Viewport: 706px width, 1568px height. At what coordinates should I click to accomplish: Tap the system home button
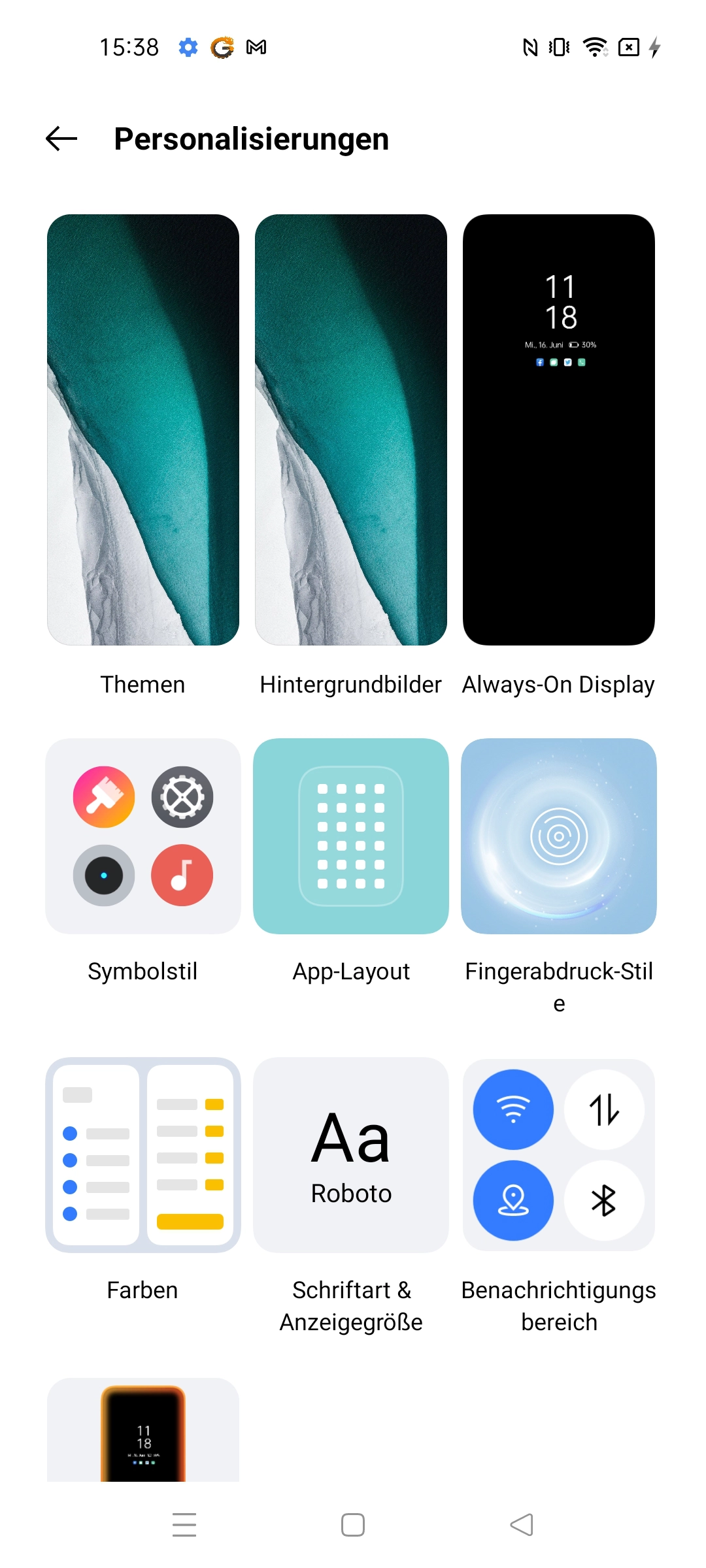(353, 1525)
